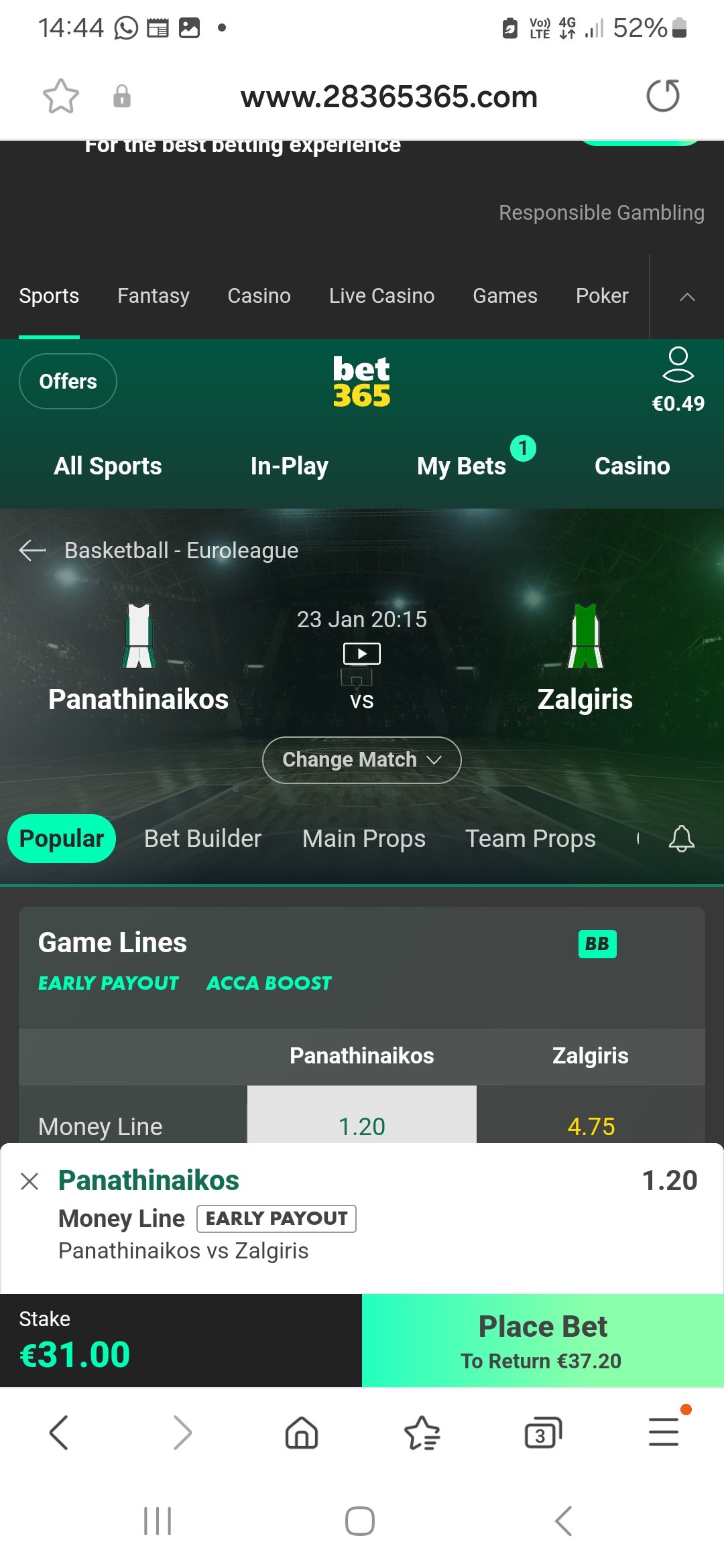Open the Responsible Gambling link
This screenshot has width=724, height=1568.
(601, 212)
